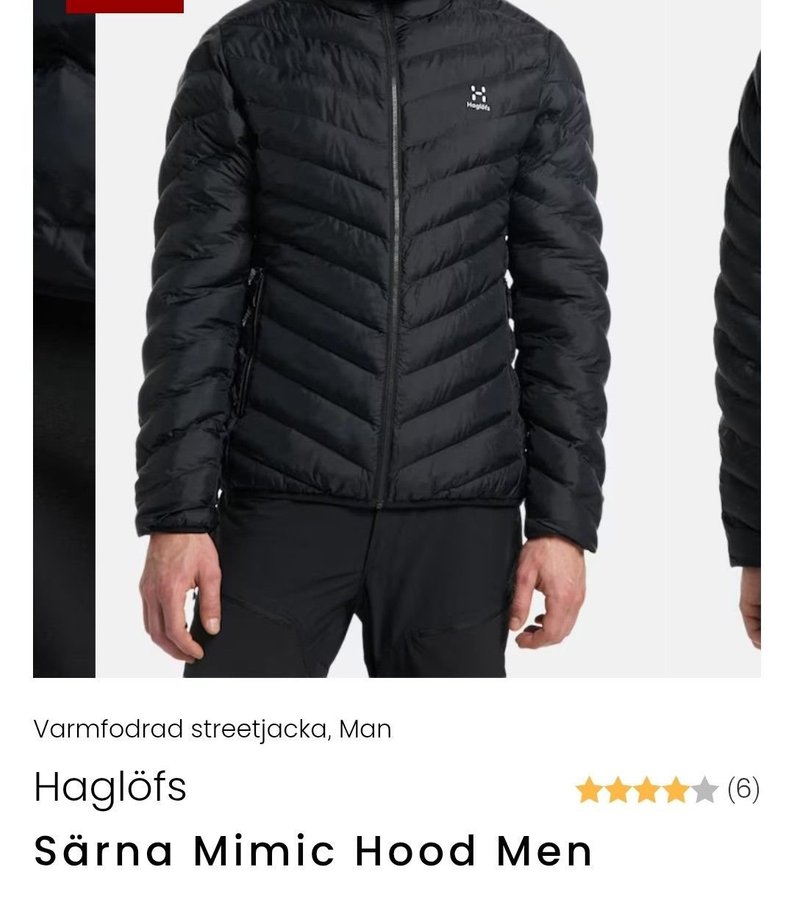This screenshot has height=900, width=794.
Task: Open the Haglöfs brand page
Action: pos(110,788)
